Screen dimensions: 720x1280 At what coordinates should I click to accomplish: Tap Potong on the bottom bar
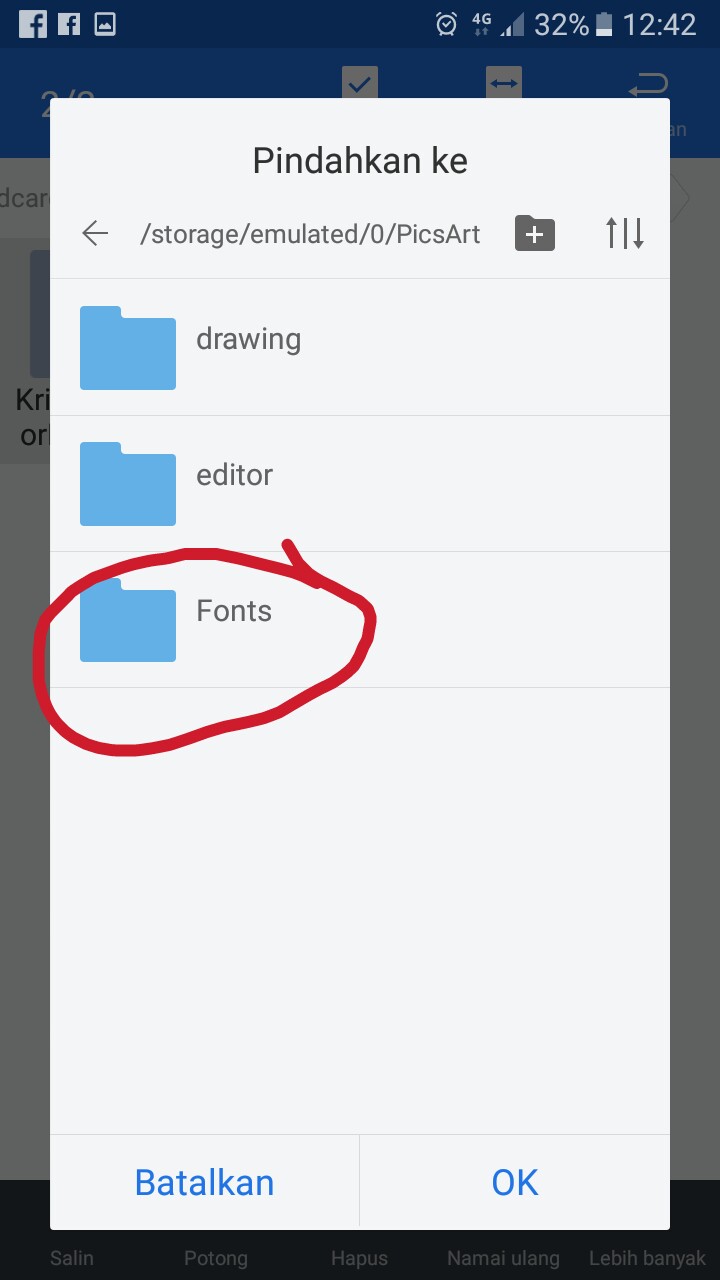(x=215, y=1258)
